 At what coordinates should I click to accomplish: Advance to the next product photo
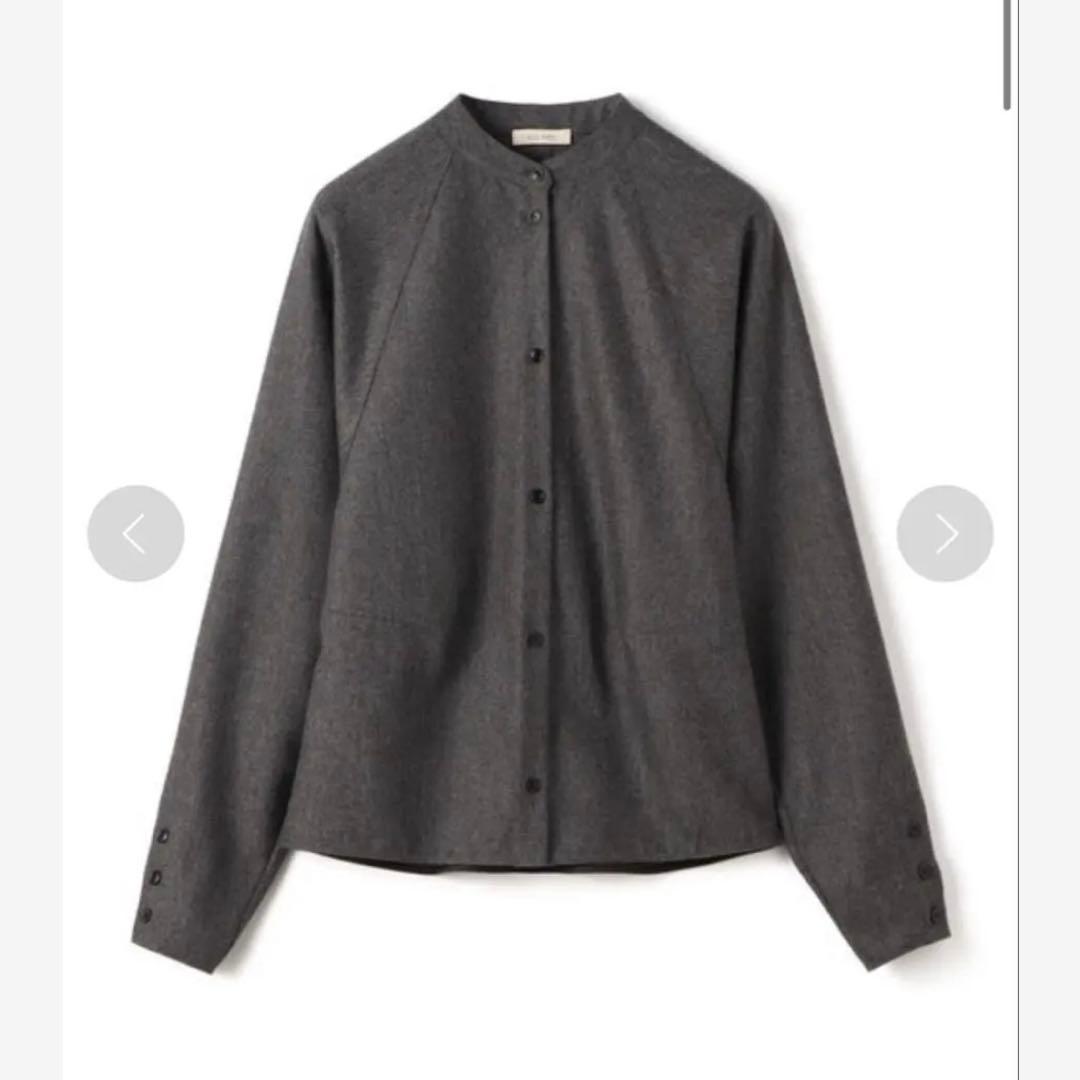click(x=945, y=534)
